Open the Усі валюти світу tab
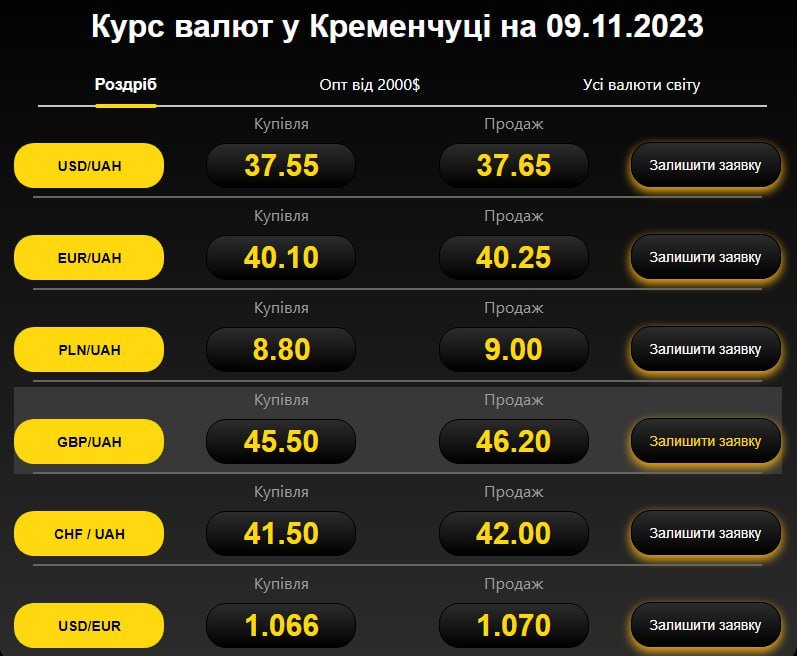 click(641, 85)
